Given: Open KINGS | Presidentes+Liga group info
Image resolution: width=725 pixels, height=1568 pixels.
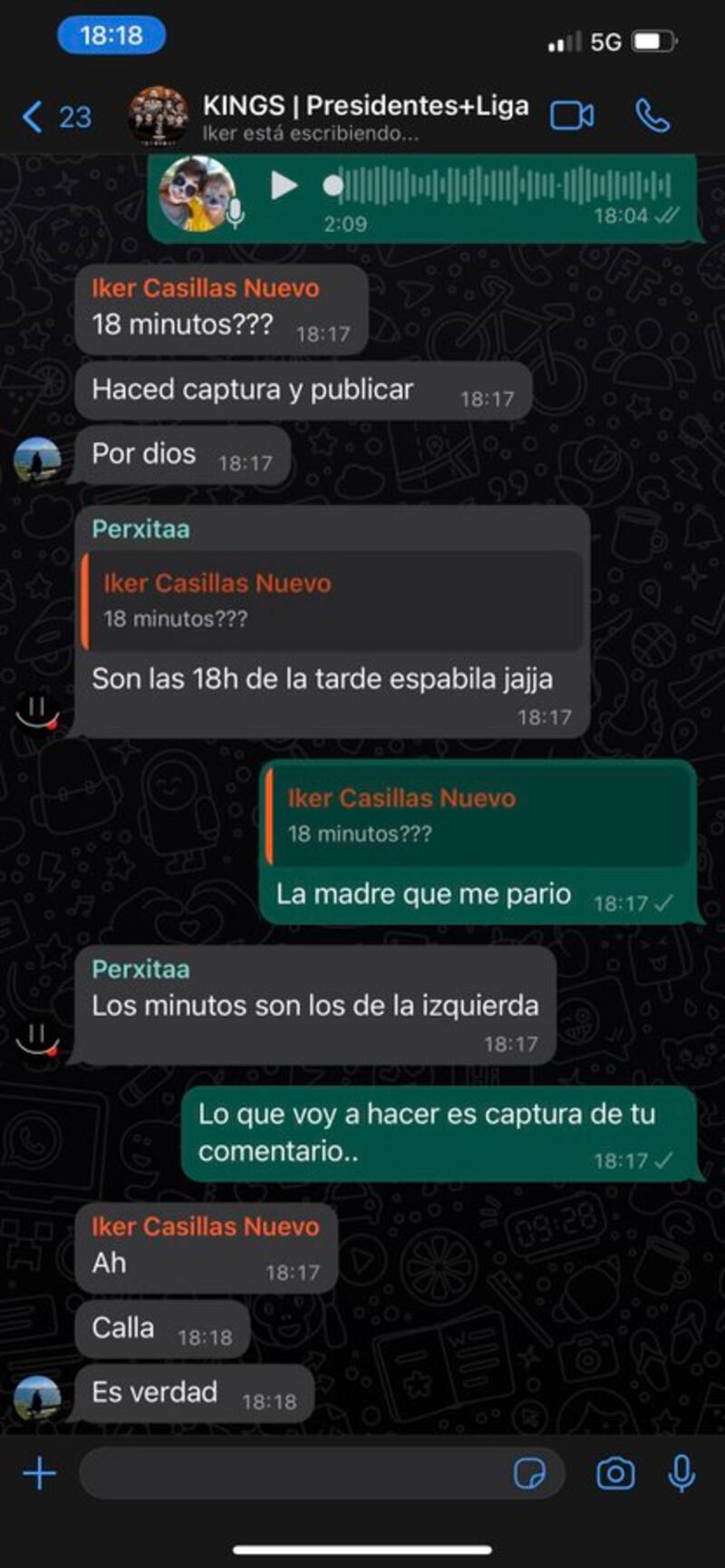Looking at the screenshot, I should click(x=364, y=115).
